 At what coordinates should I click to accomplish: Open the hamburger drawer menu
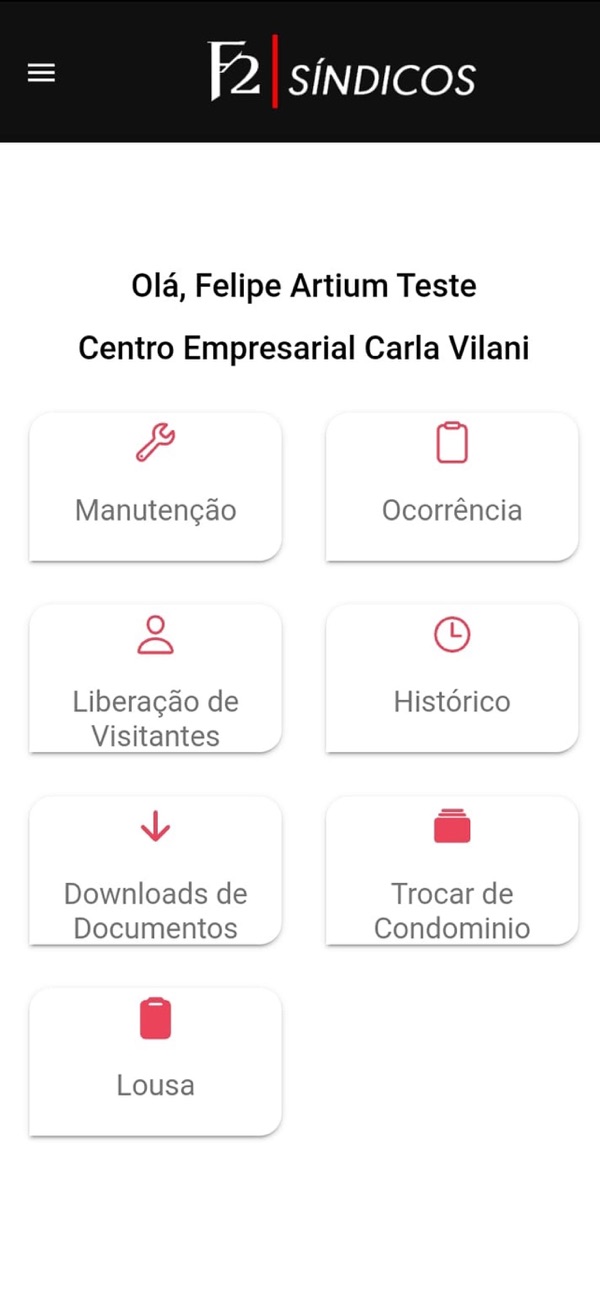click(41, 73)
